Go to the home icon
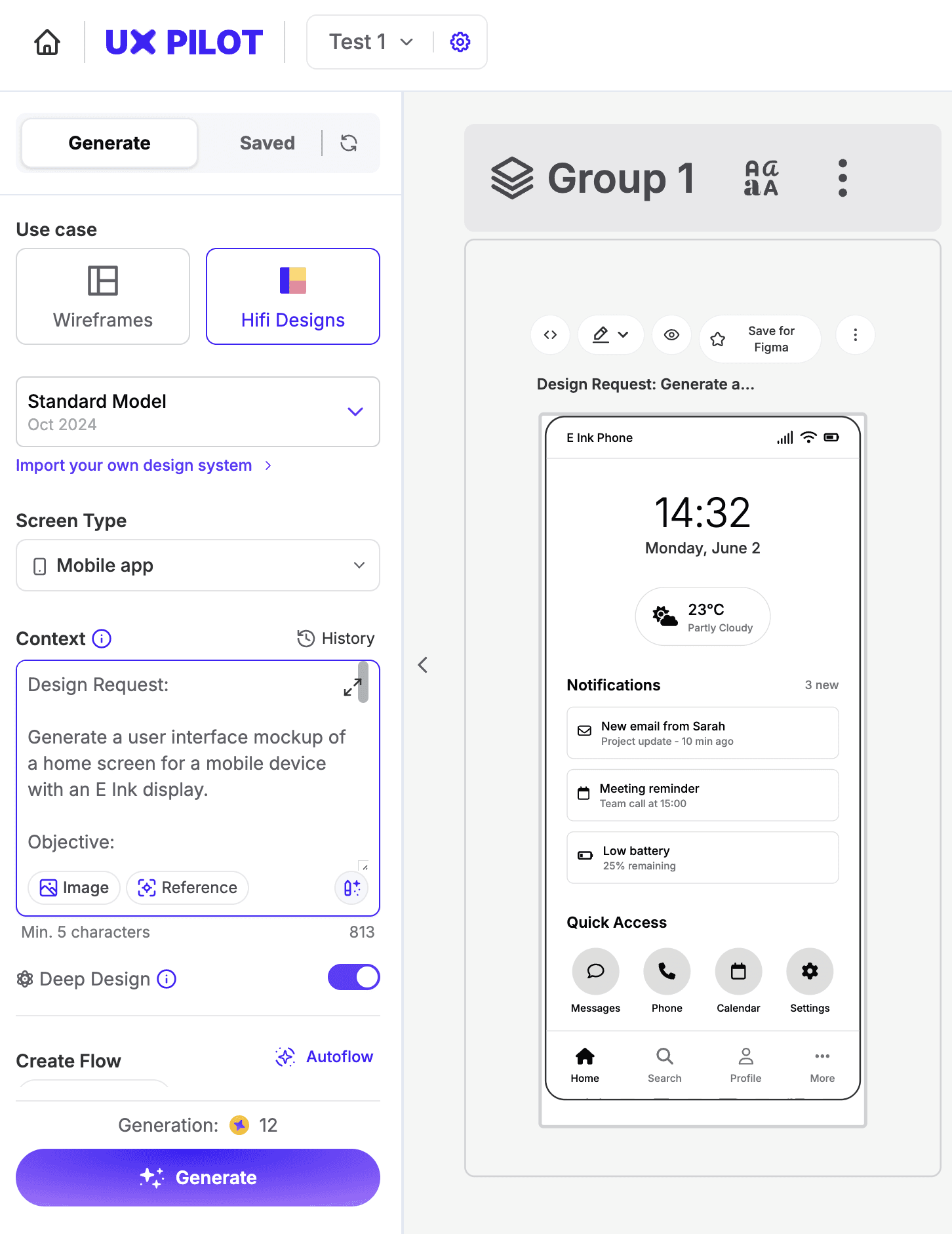 47,43
